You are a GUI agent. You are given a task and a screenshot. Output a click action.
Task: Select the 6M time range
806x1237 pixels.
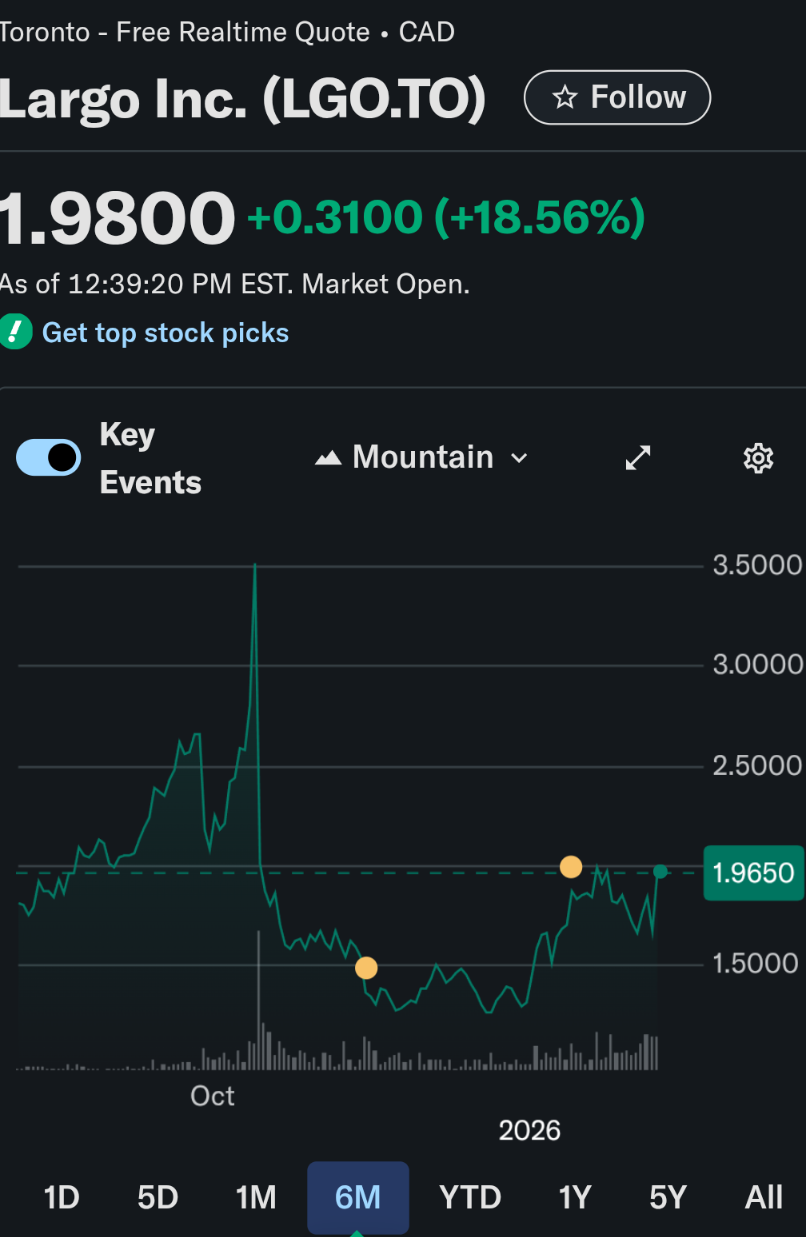tap(358, 1197)
